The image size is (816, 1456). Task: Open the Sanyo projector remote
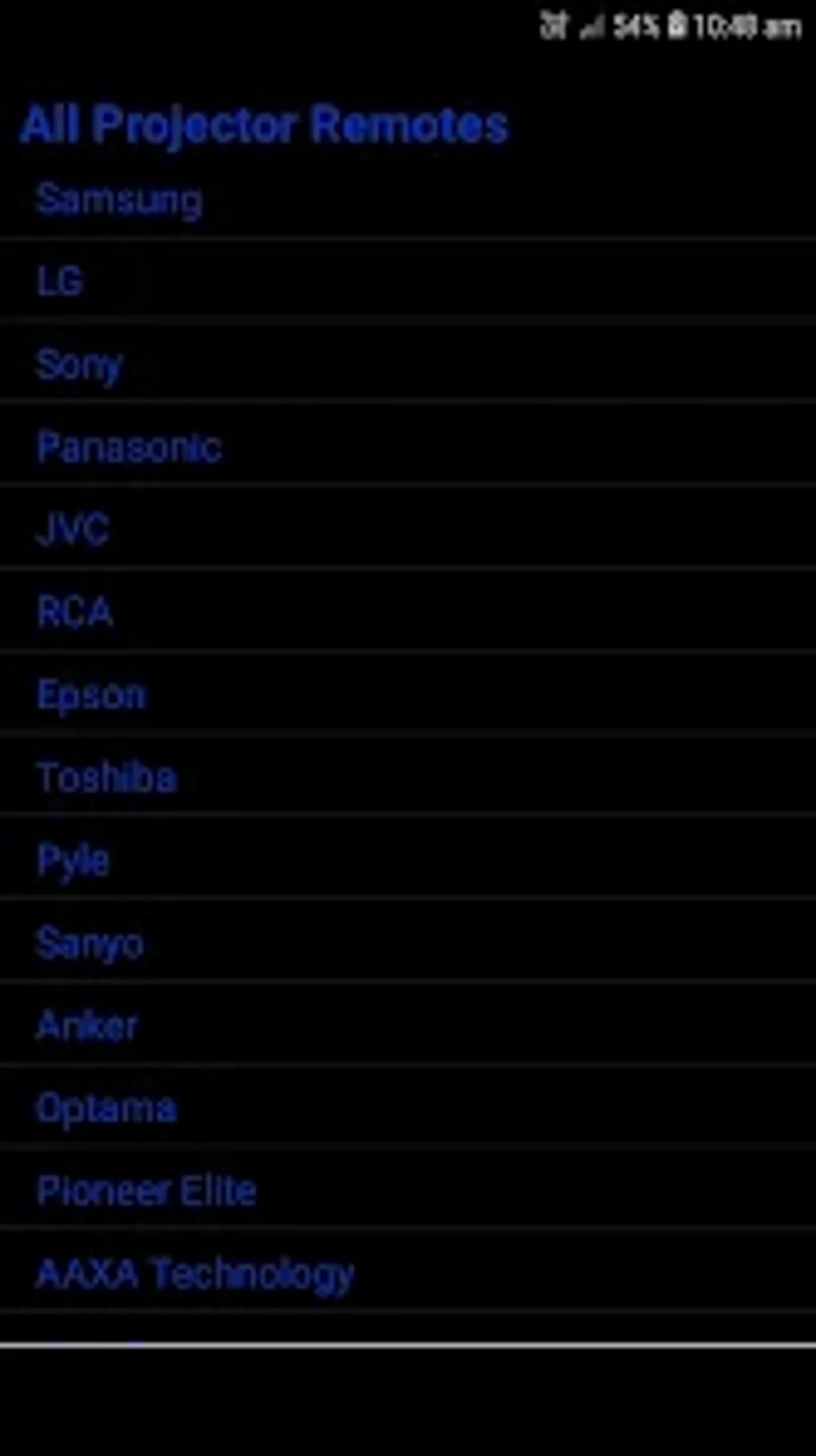[408, 942]
